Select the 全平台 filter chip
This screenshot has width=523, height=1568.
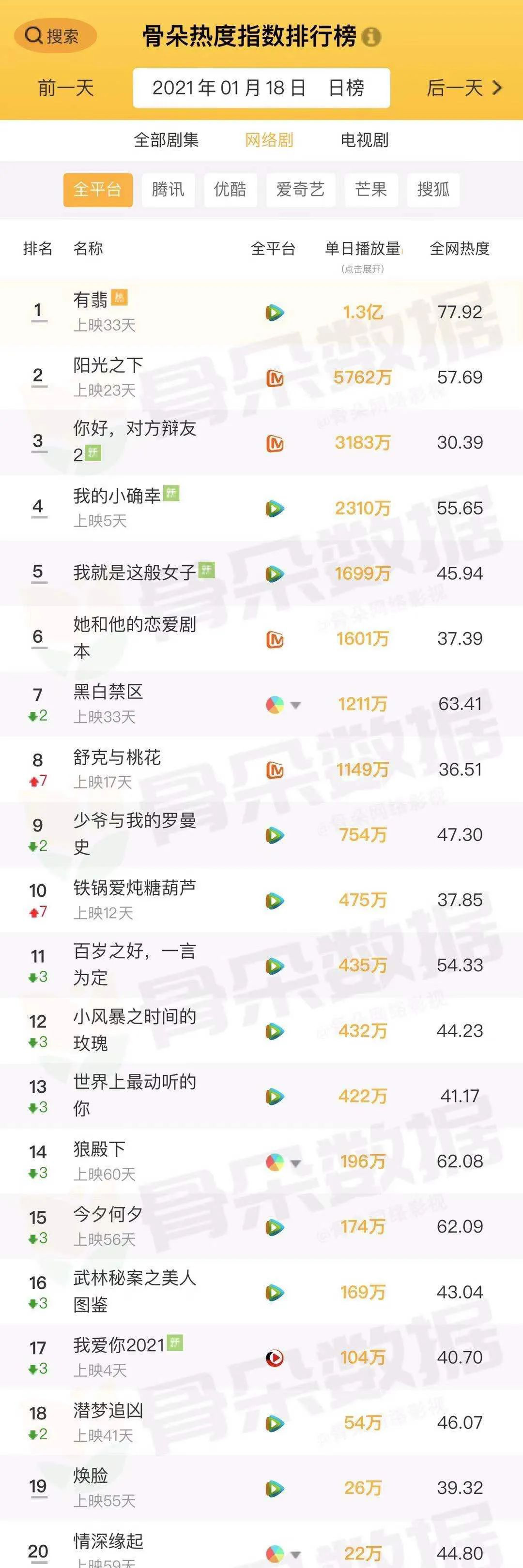(97, 189)
